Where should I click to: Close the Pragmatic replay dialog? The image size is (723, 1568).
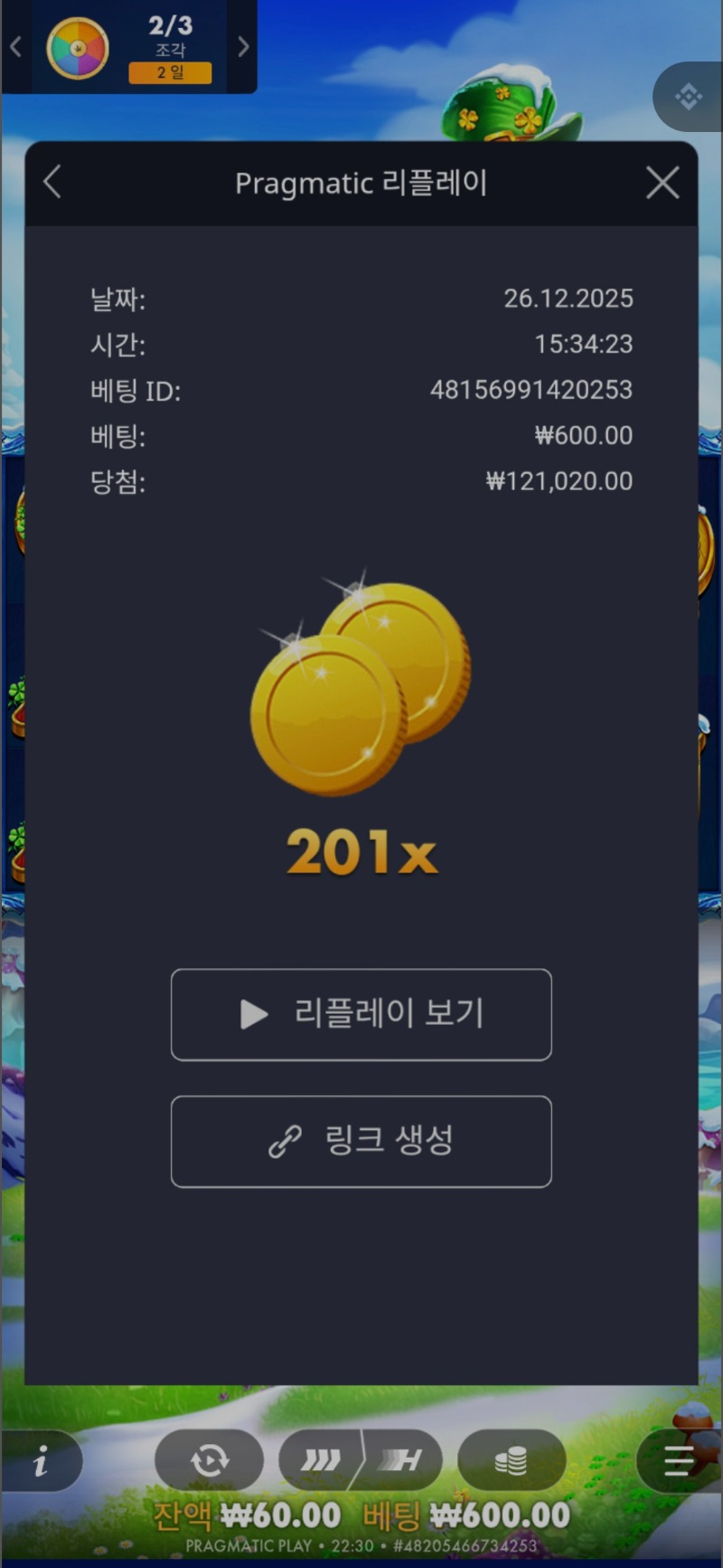pos(662,183)
